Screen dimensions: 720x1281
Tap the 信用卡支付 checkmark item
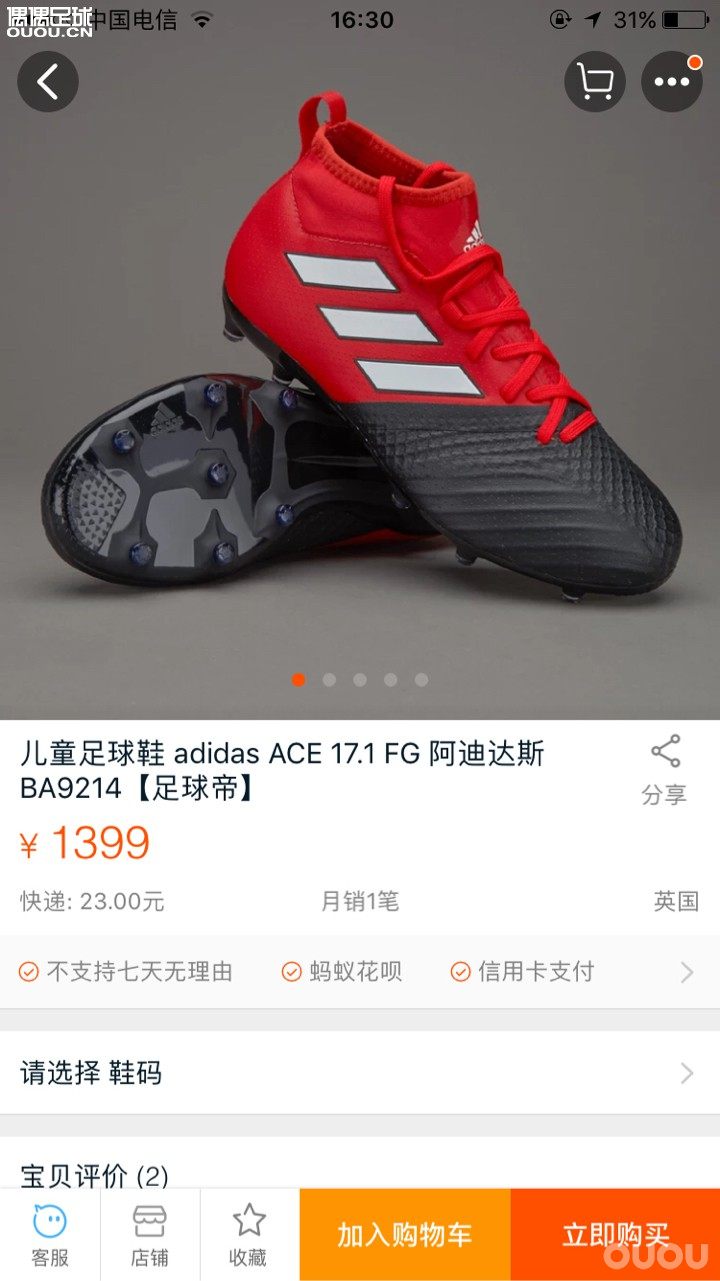tap(461, 971)
